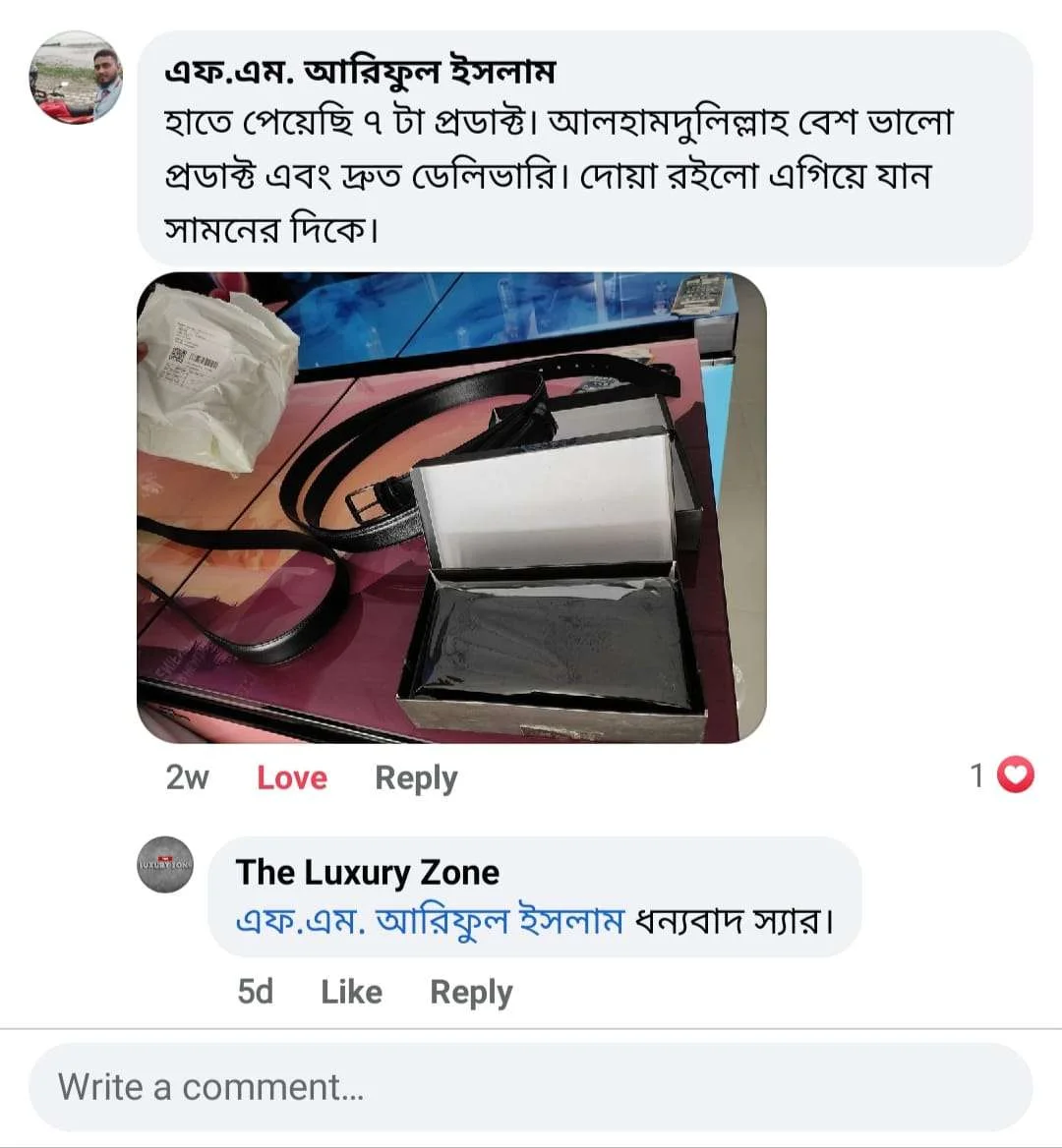This screenshot has width=1062, height=1148.
Task: Open The Luxury Zone page avatar
Action: (x=165, y=865)
